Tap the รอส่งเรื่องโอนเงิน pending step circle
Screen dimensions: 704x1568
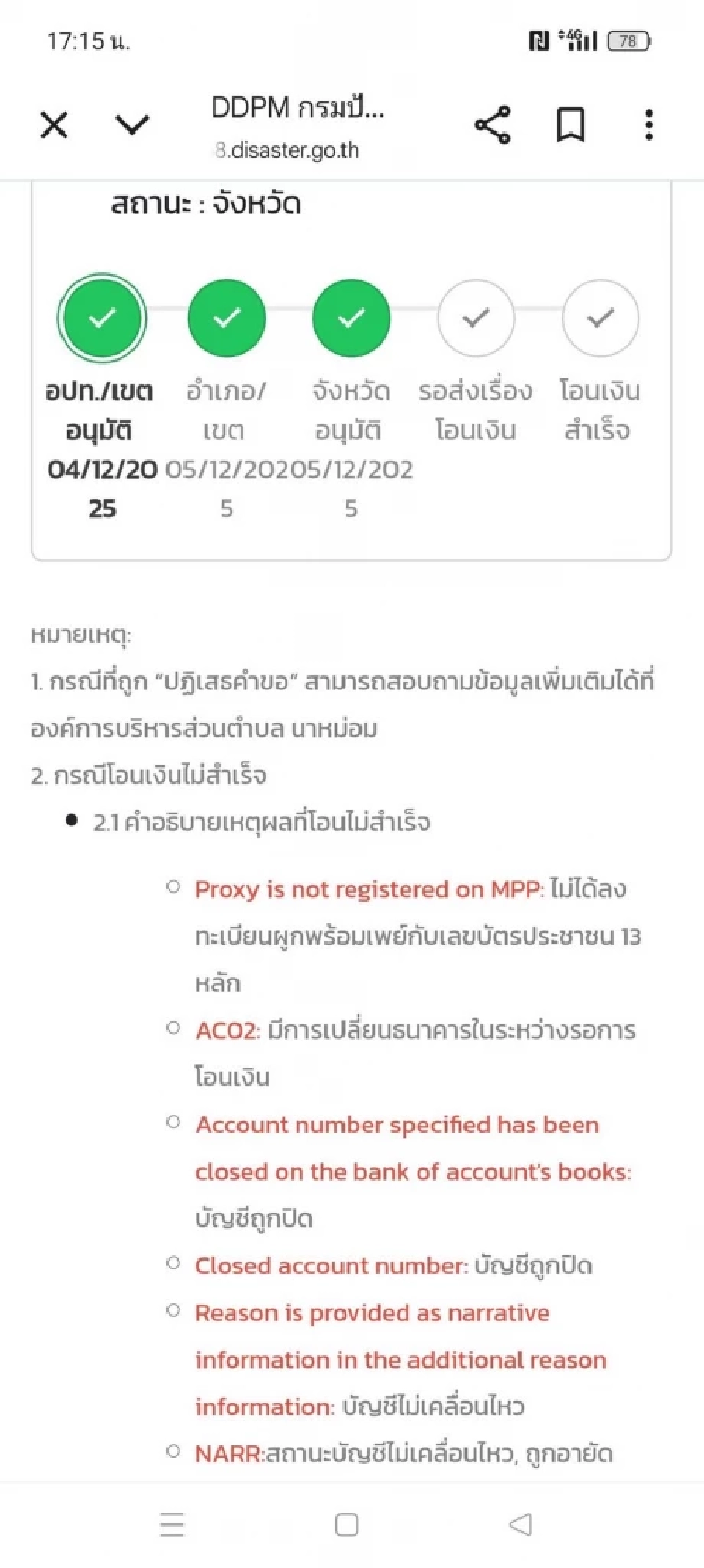476,317
